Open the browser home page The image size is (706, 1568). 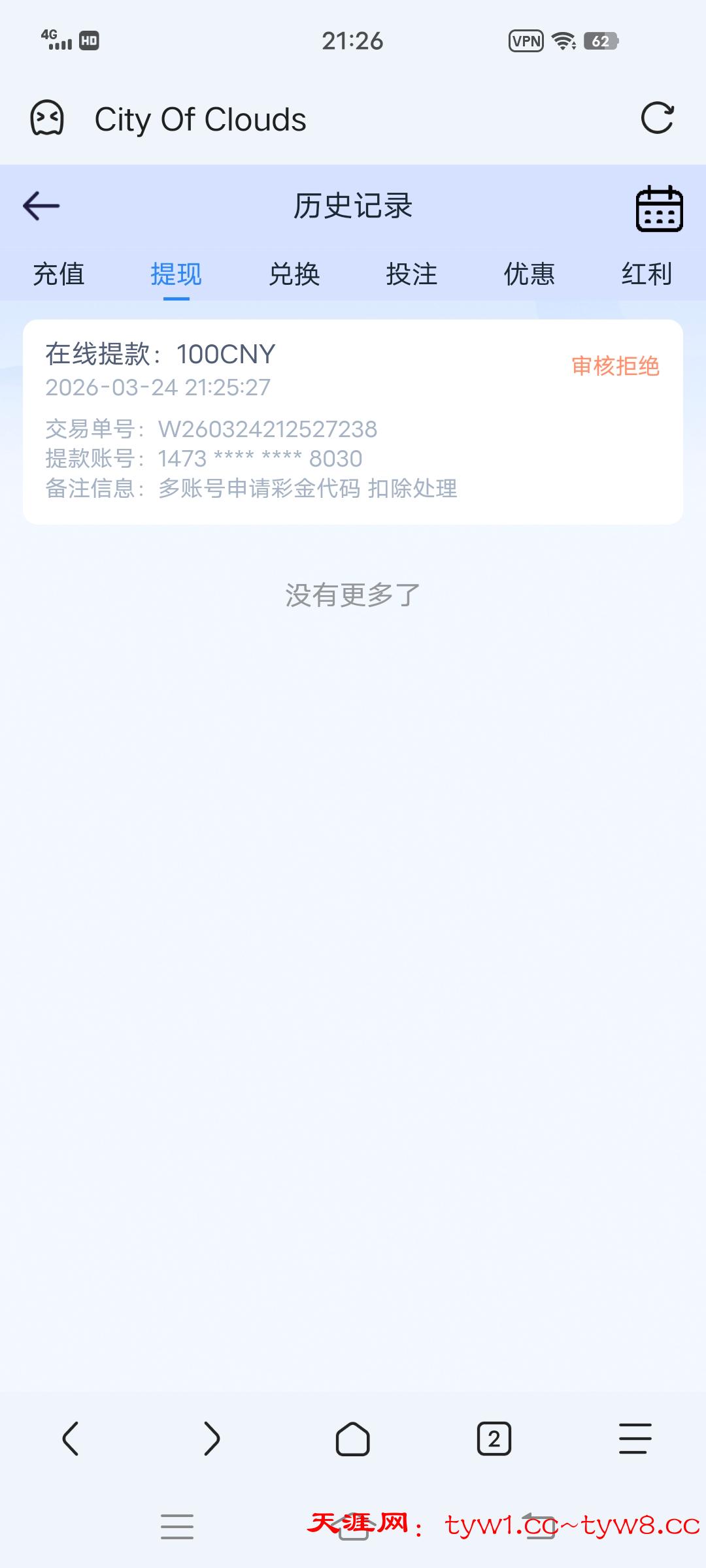pyautogui.click(x=353, y=1439)
